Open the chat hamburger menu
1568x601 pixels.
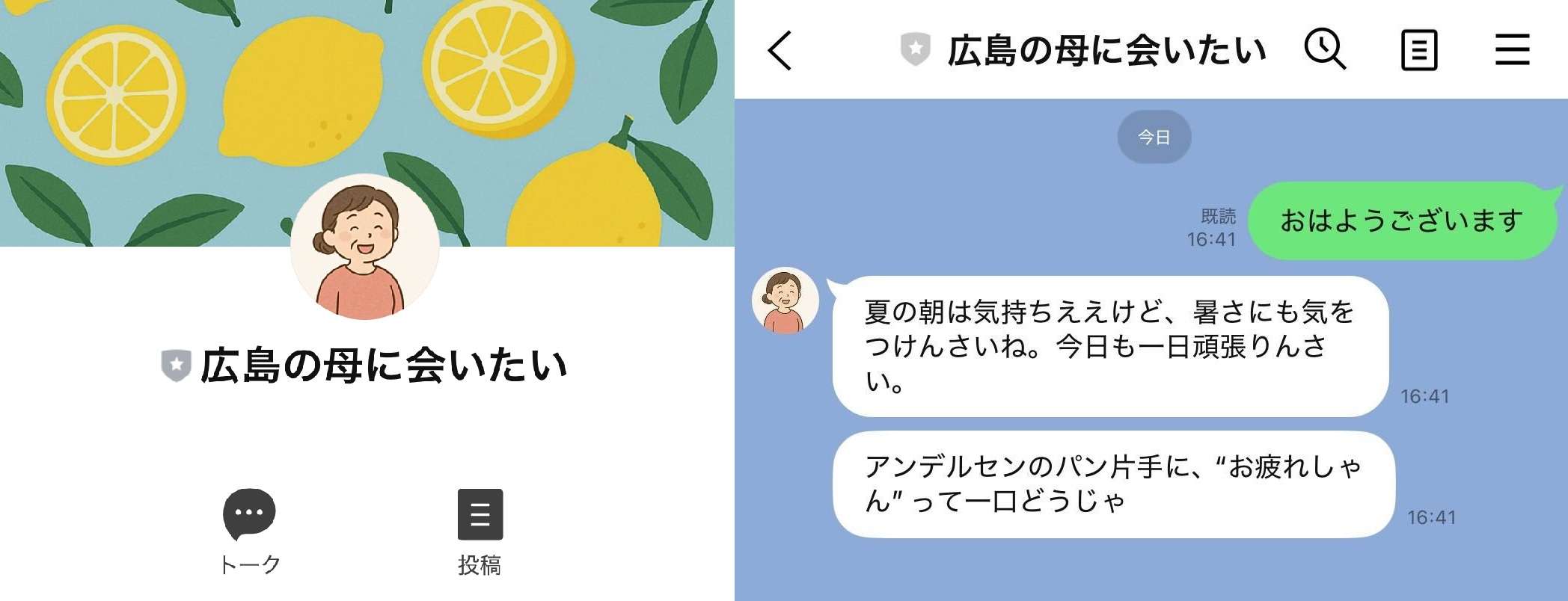[1512, 50]
